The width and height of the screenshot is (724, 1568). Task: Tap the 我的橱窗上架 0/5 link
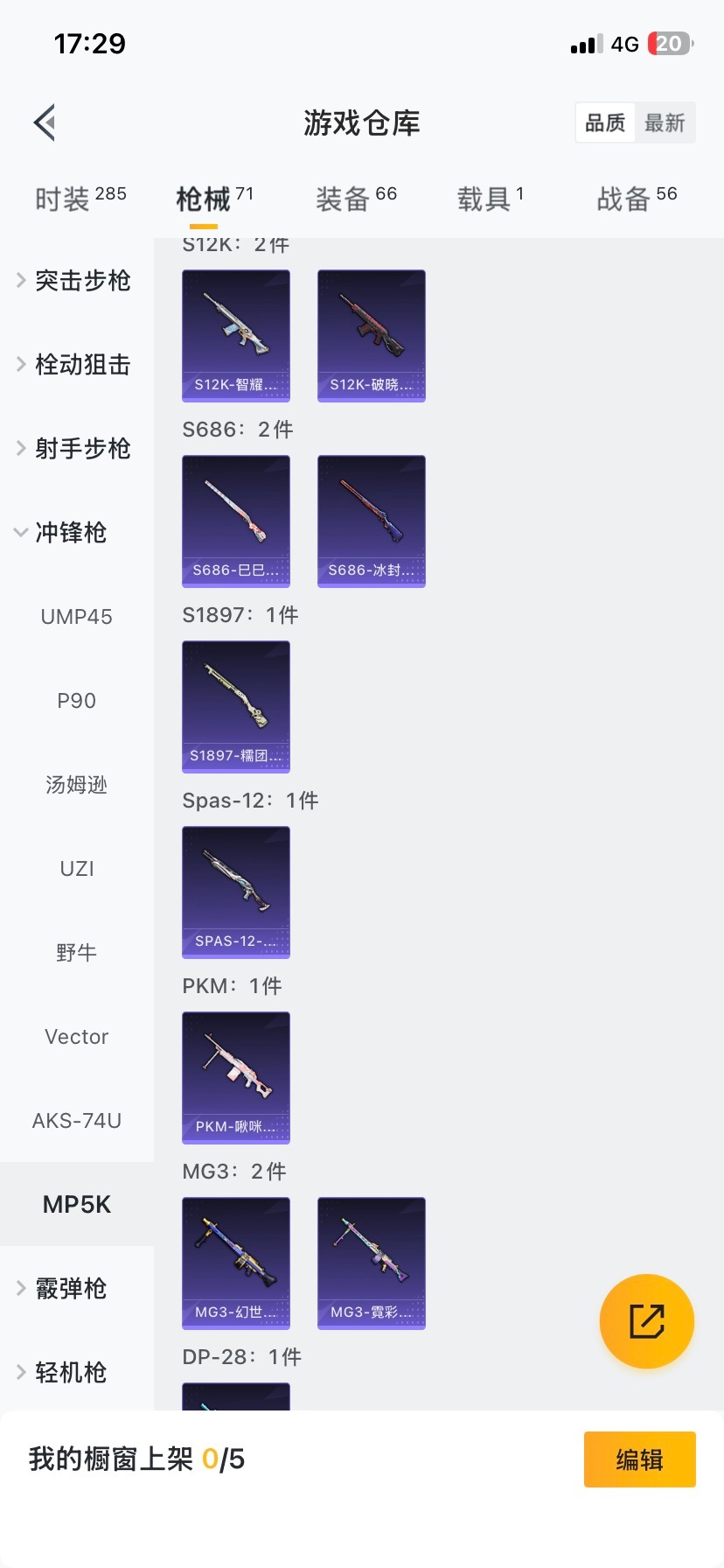[136, 1459]
